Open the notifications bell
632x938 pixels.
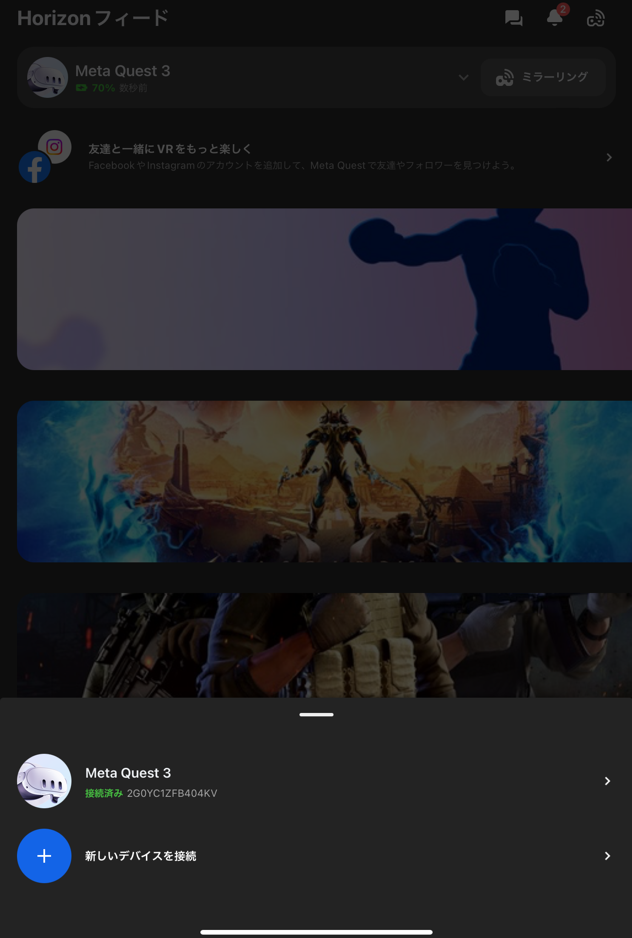pos(555,18)
